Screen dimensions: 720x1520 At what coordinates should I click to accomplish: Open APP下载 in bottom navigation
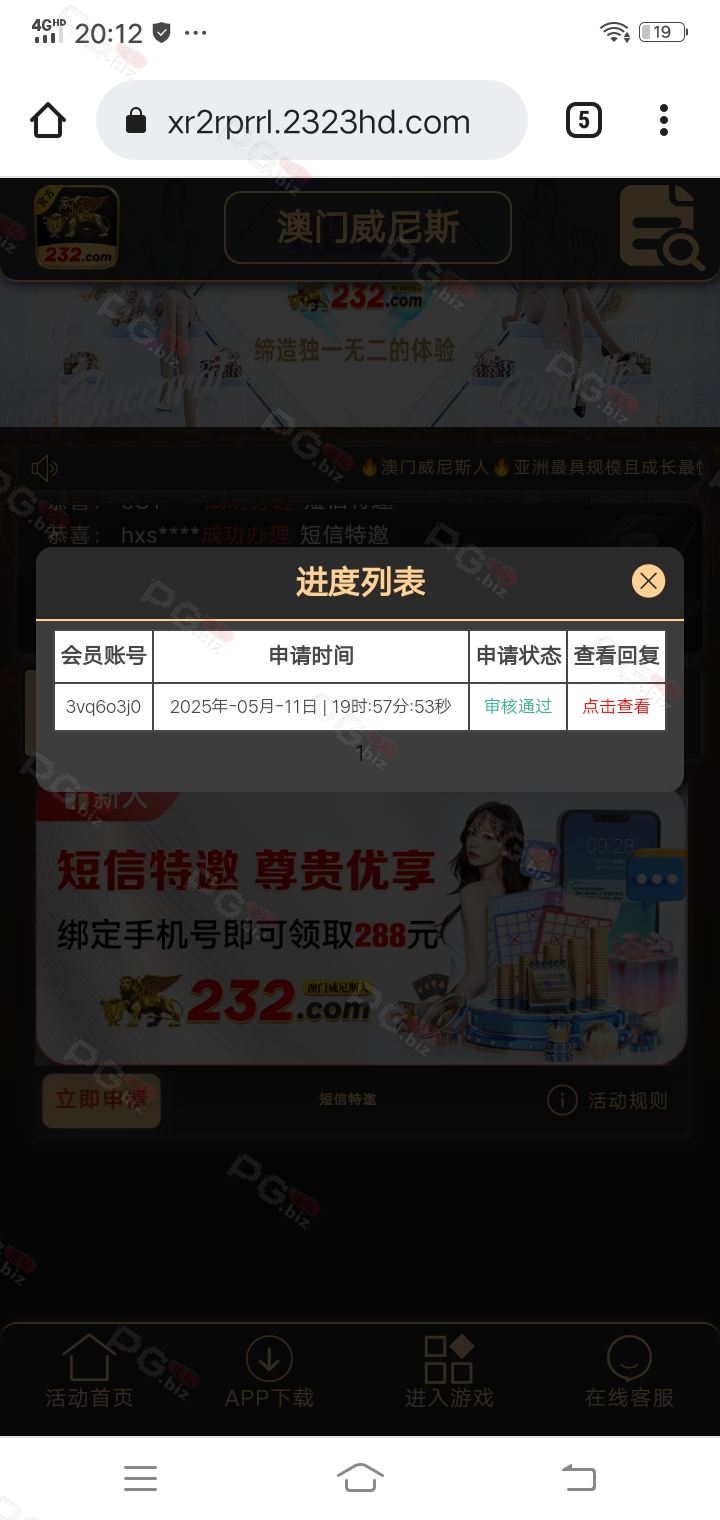[269, 1372]
